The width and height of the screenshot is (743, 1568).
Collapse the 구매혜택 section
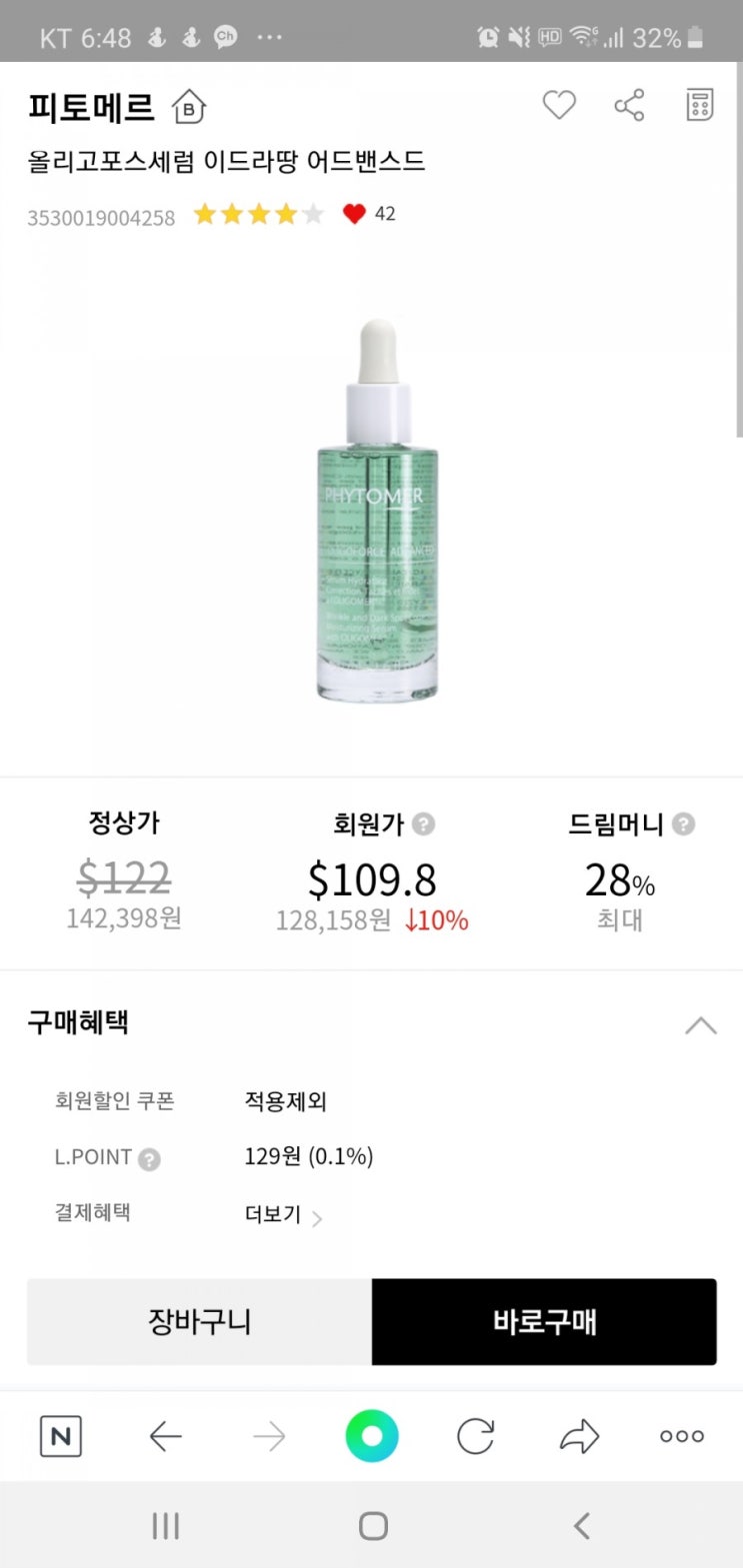(700, 1025)
